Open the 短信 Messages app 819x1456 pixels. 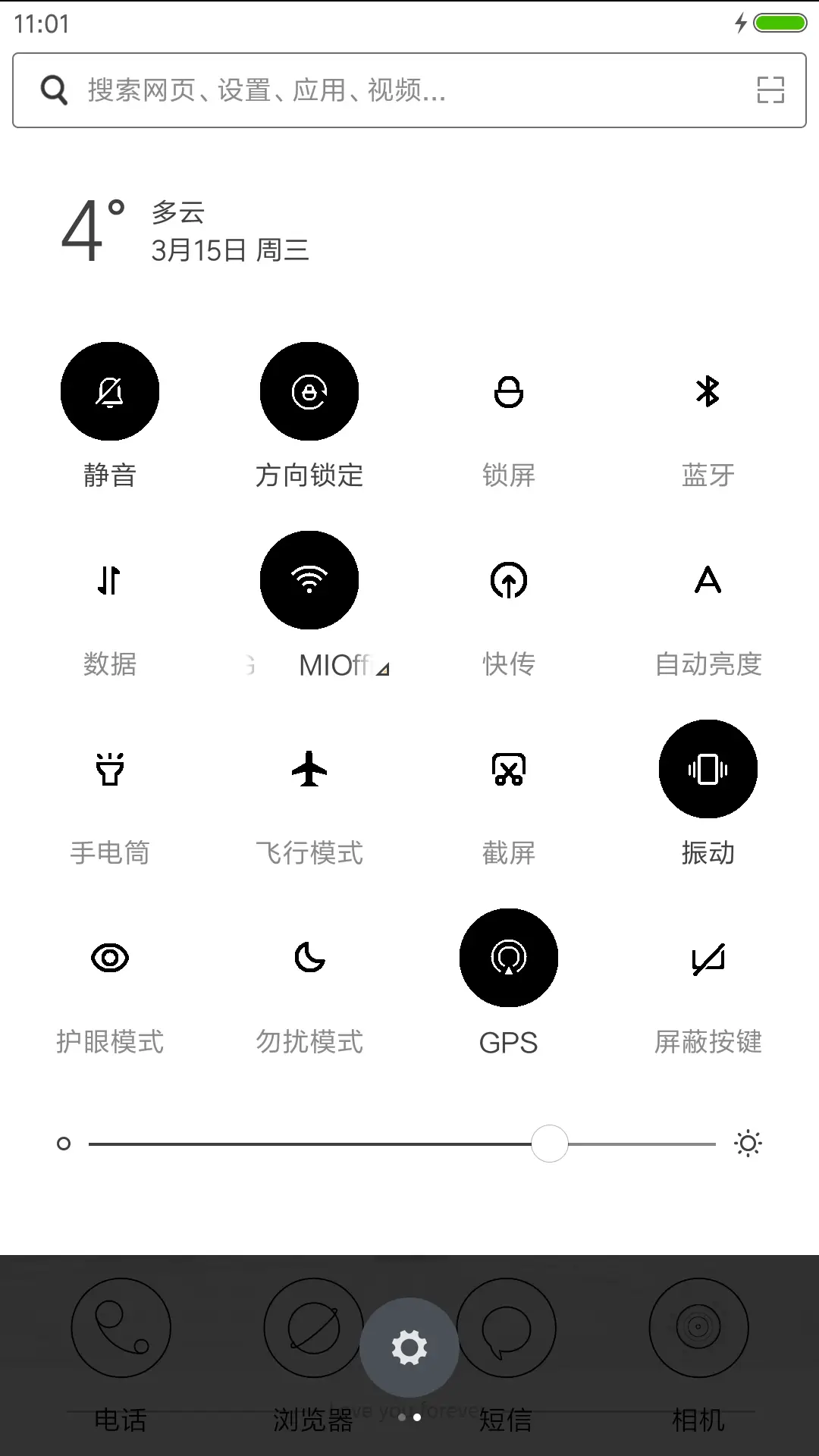(x=508, y=1329)
